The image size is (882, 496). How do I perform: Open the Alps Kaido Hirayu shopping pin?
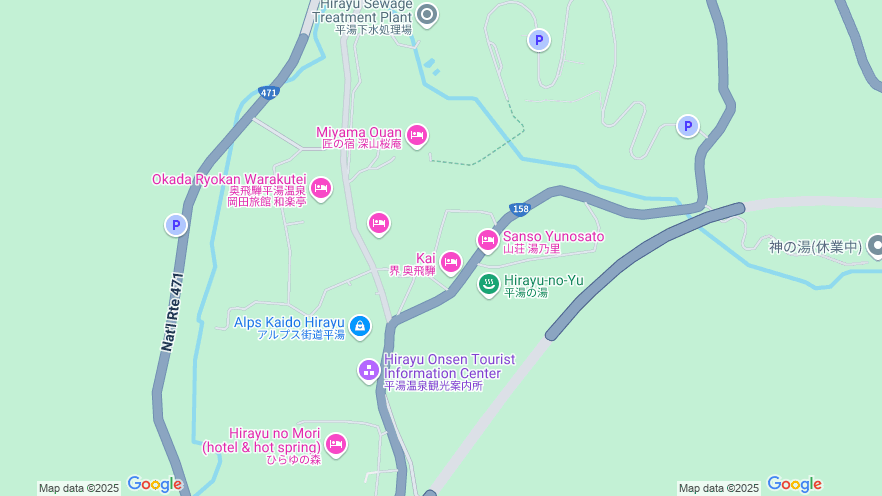point(360,325)
